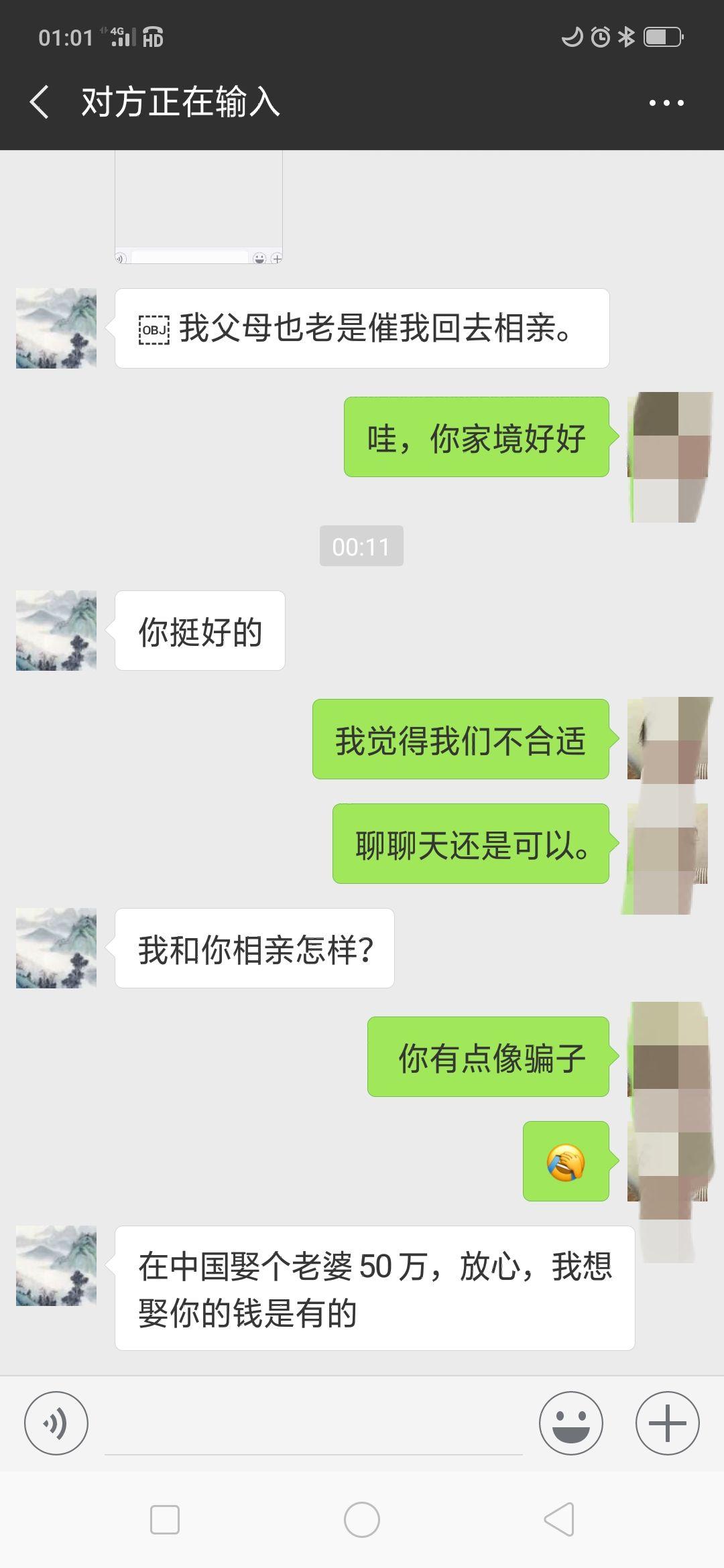Open the emoji sticker panel
This screenshot has height=1568, width=724.
[570, 1423]
